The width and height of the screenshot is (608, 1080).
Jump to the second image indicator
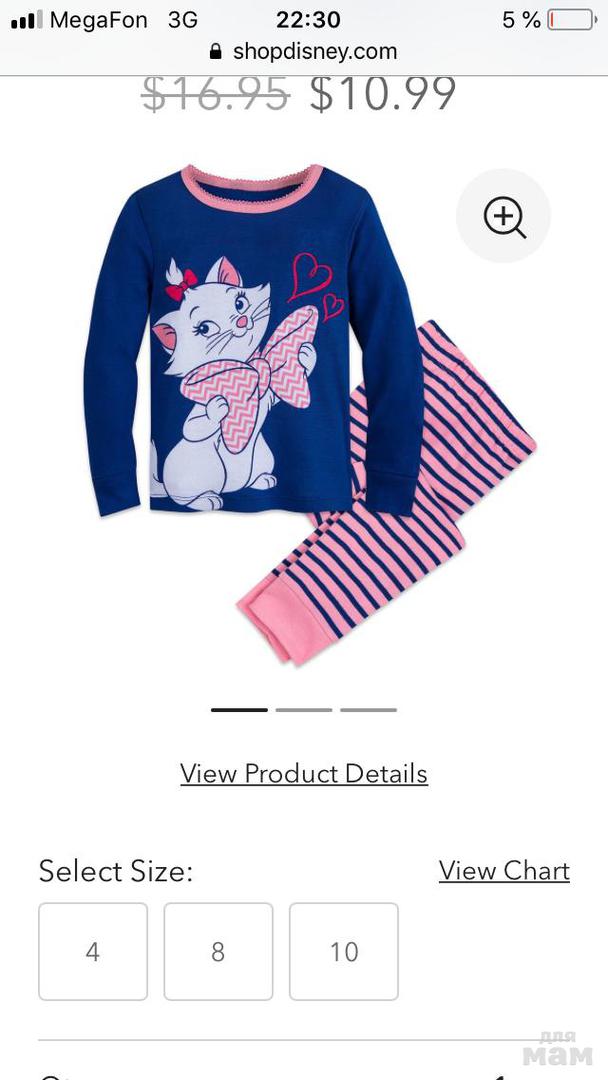[304, 709]
